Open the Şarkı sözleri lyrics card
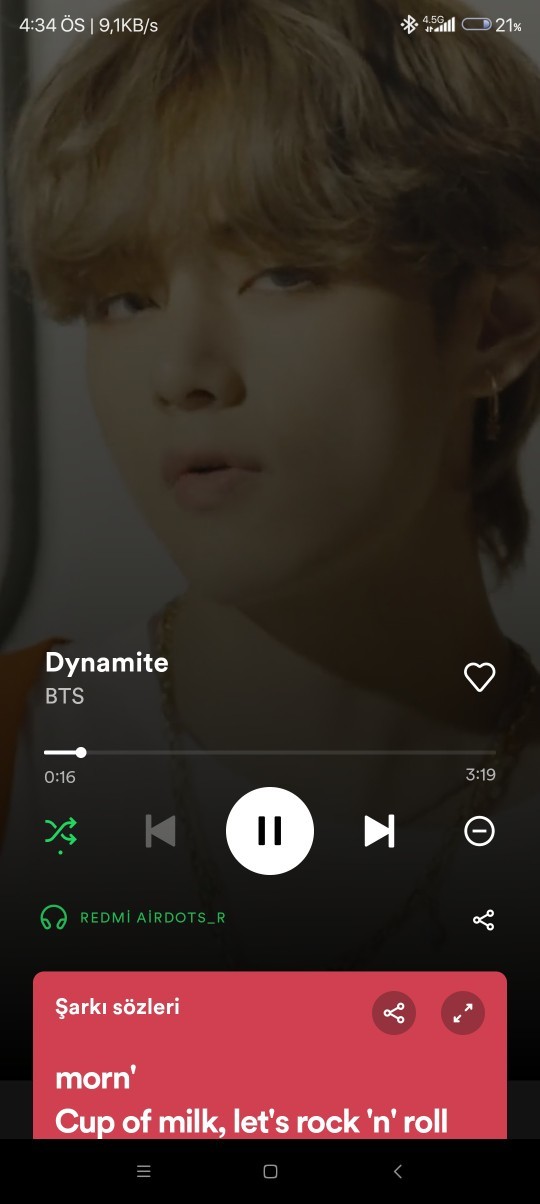Viewport: 540px width, 1204px height. click(270, 1055)
